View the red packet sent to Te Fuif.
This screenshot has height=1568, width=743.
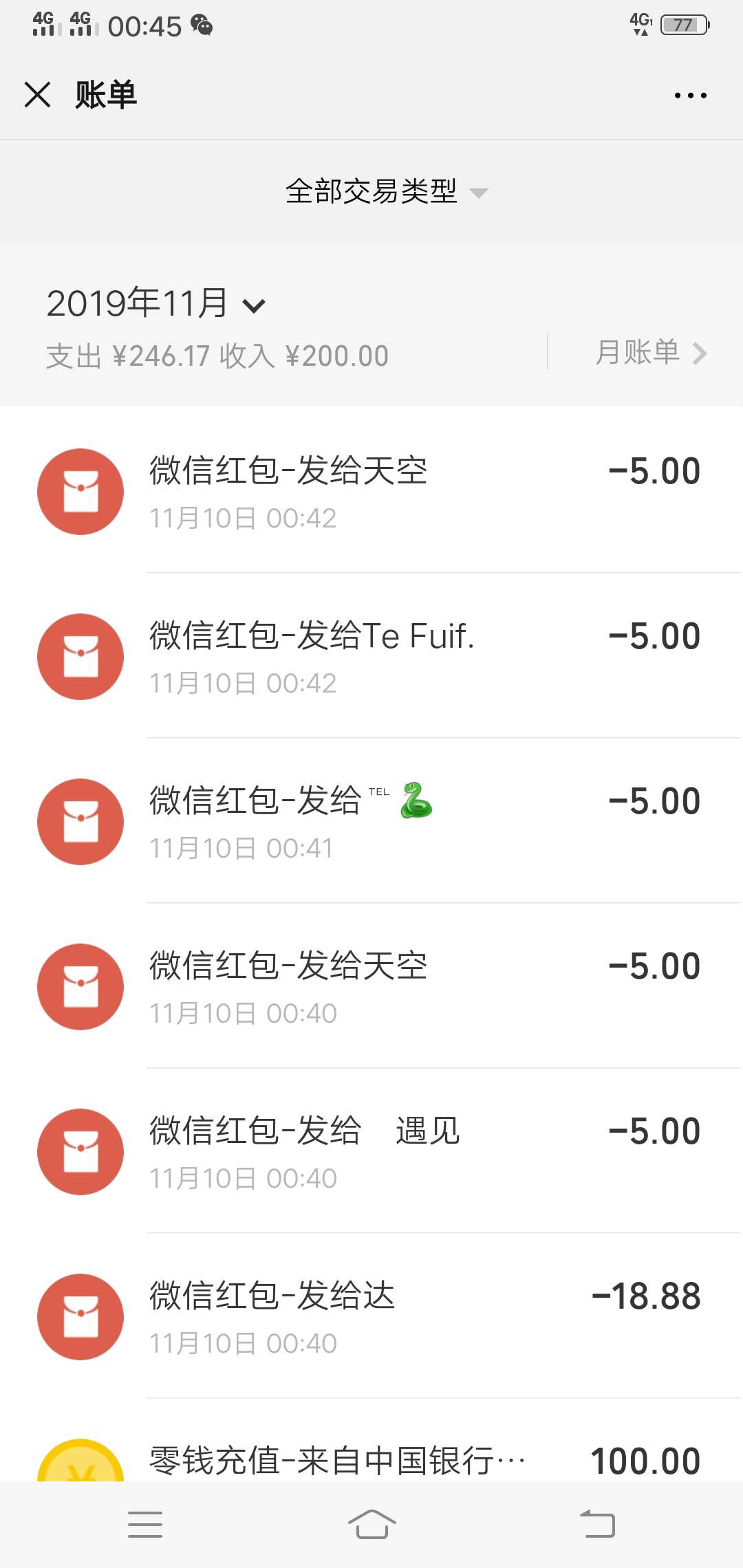point(371,655)
